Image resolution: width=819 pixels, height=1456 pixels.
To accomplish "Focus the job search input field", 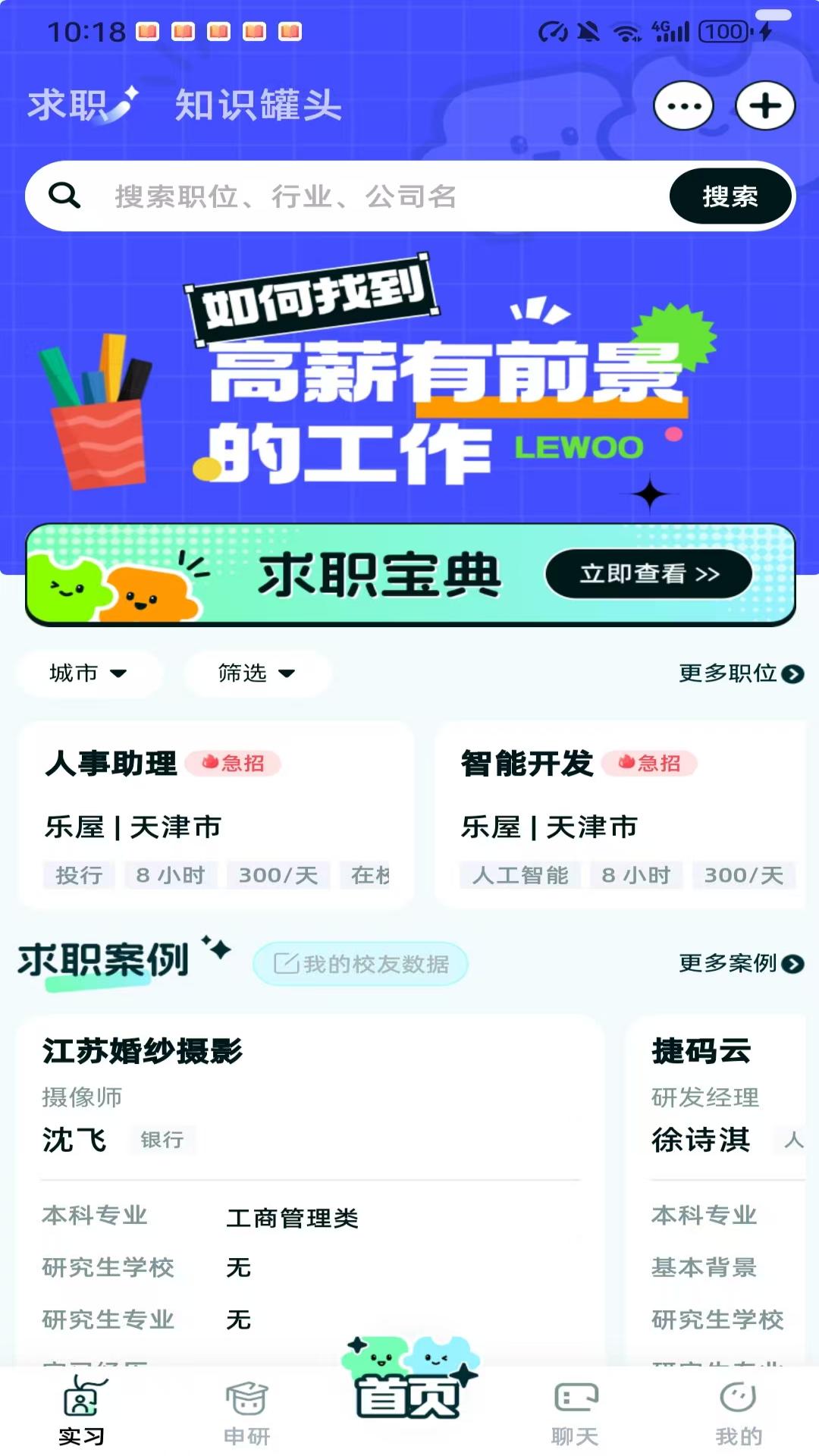I will coord(379,196).
